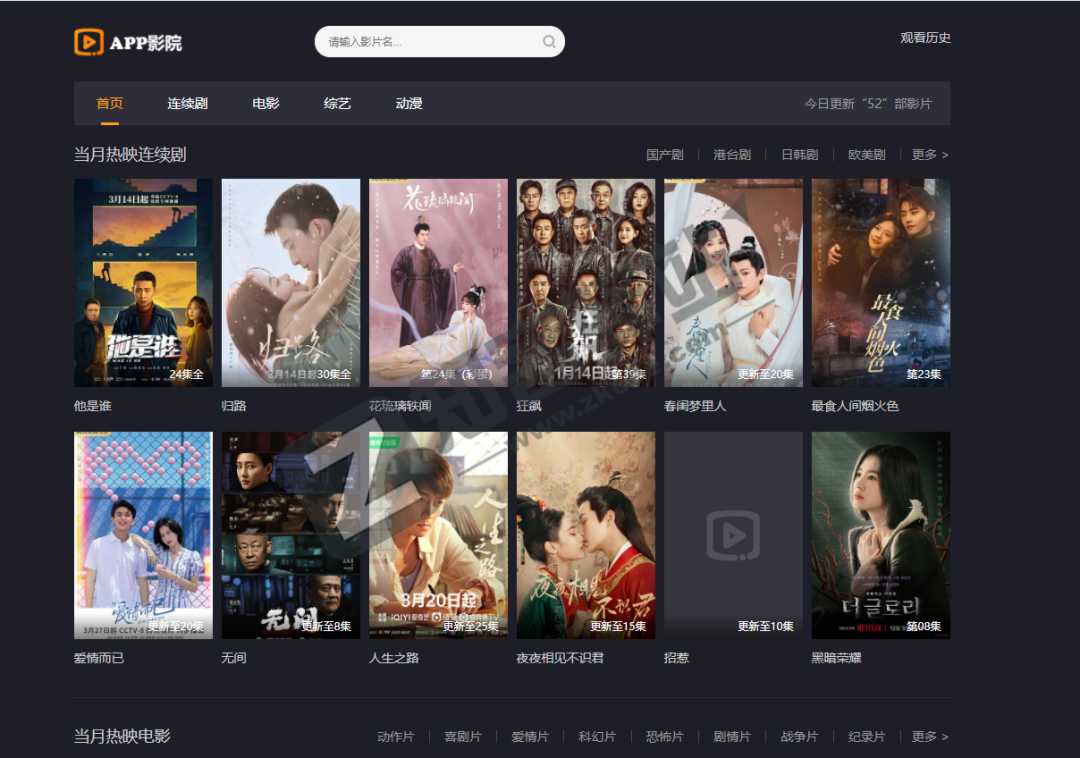Select the 综艺 tab
The width and height of the screenshot is (1080, 758).
click(337, 103)
